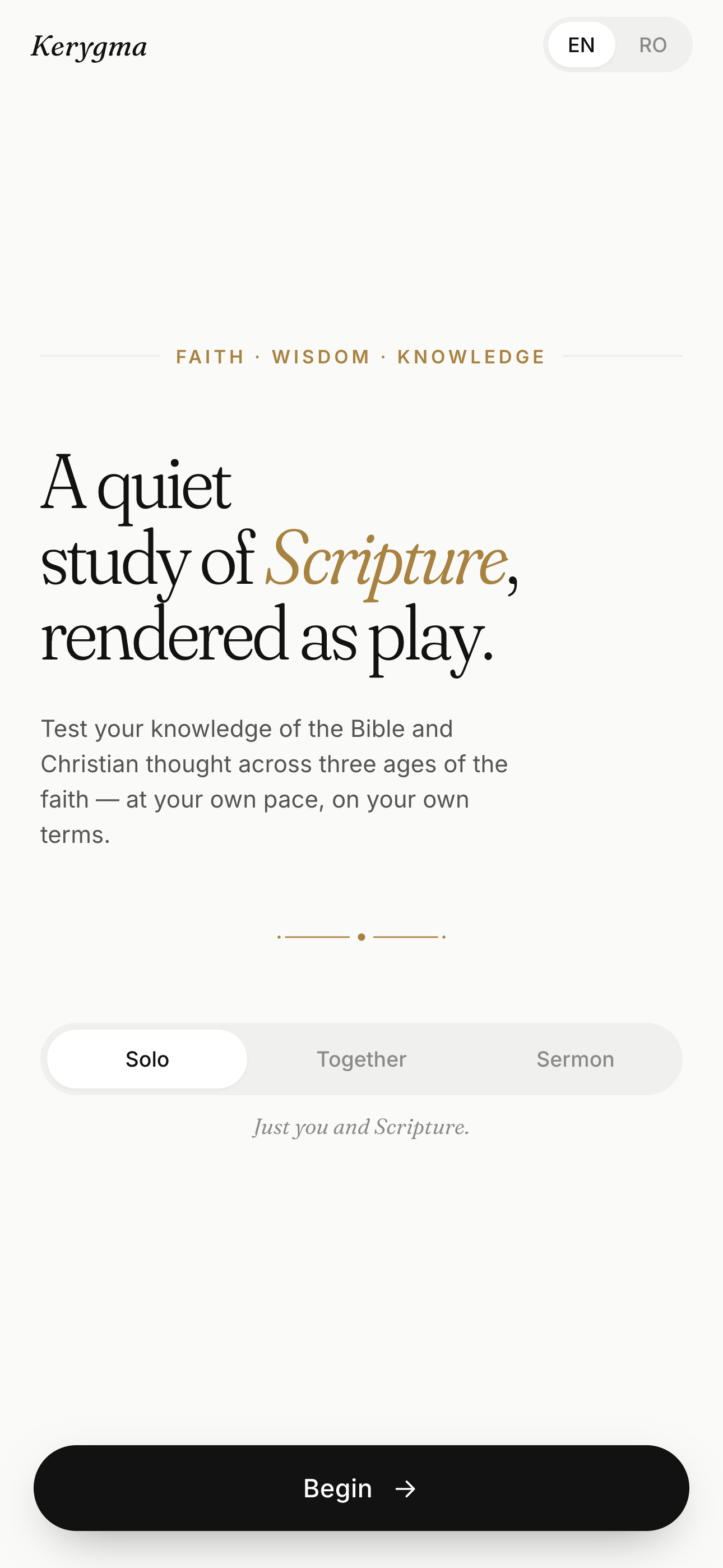
Task: Tap the Begin button
Action: [x=361, y=1488]
